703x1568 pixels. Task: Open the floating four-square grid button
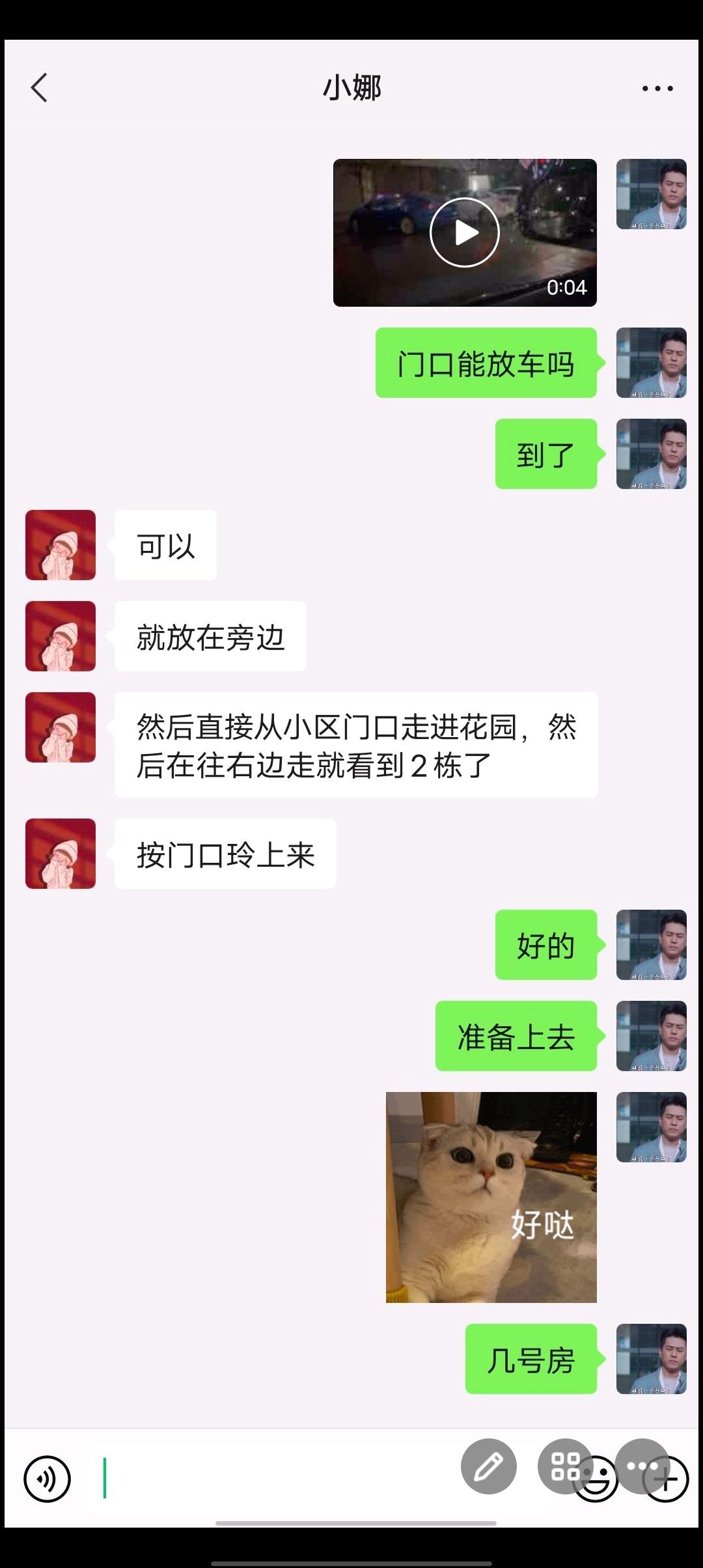pos(564,1466)
